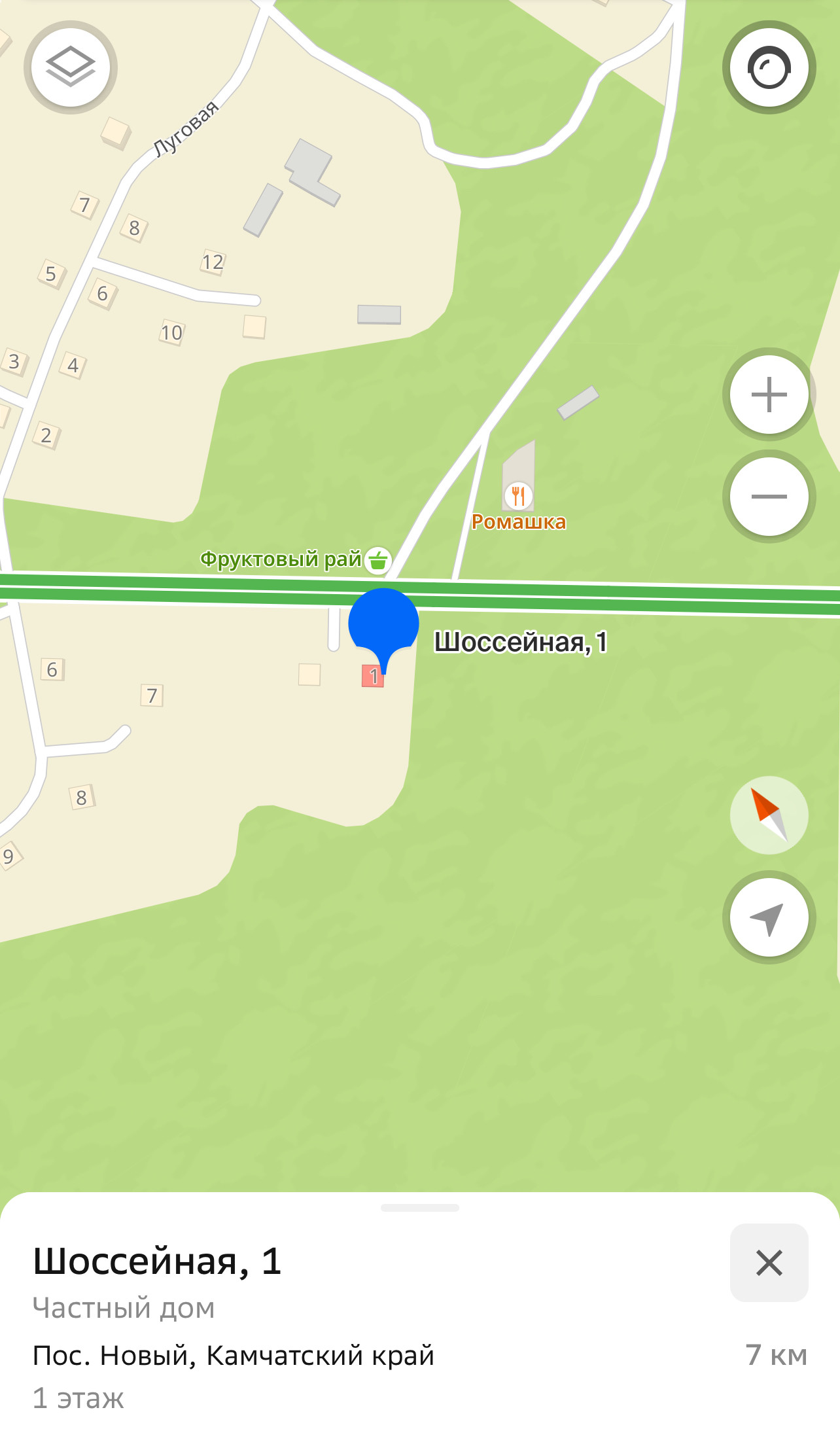The width and height of the screenshot is (840, 1429).
Task: Center map on my location
Action: point(769,917)
